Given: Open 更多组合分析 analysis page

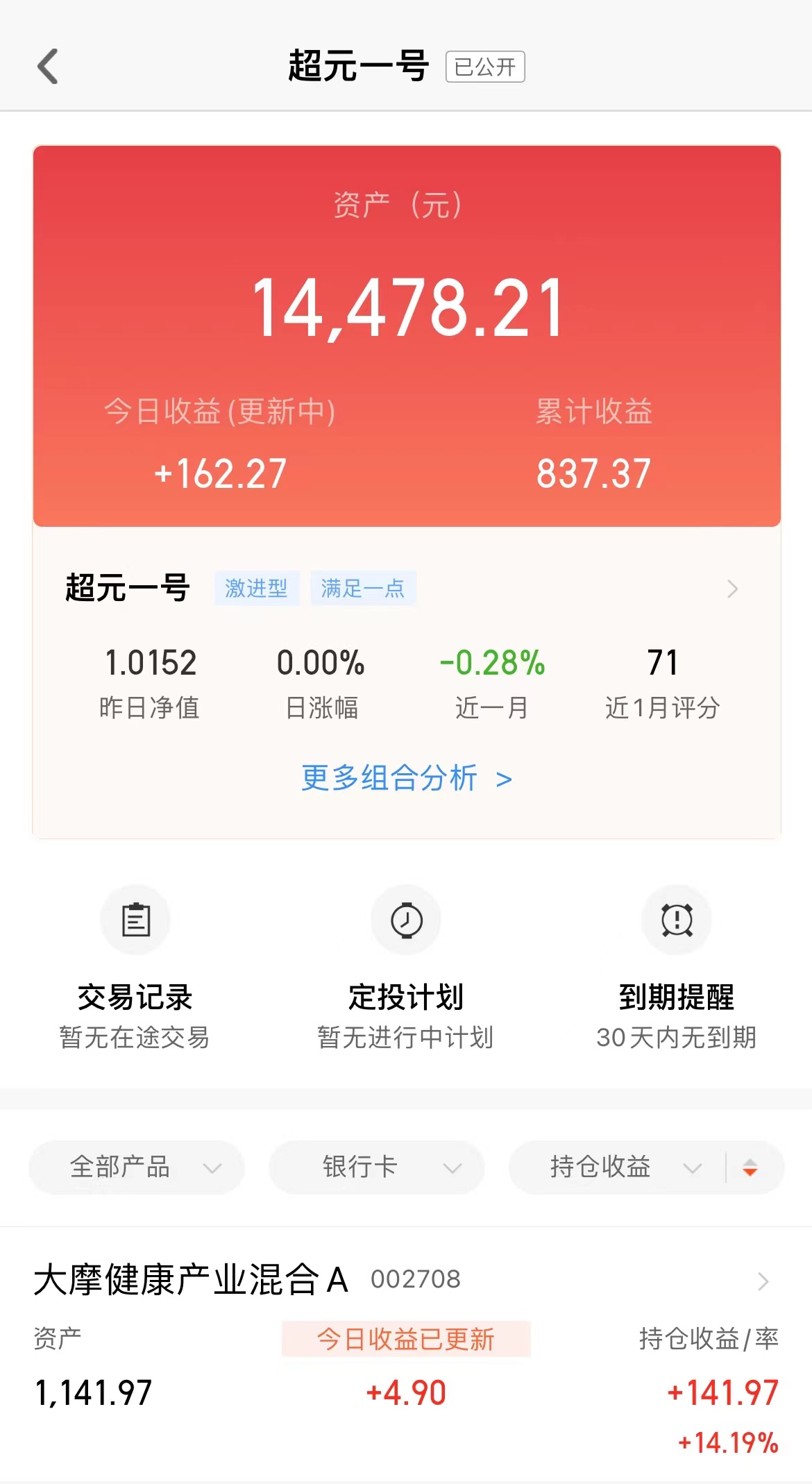Looking at the screenshot, I should point(406,779).
